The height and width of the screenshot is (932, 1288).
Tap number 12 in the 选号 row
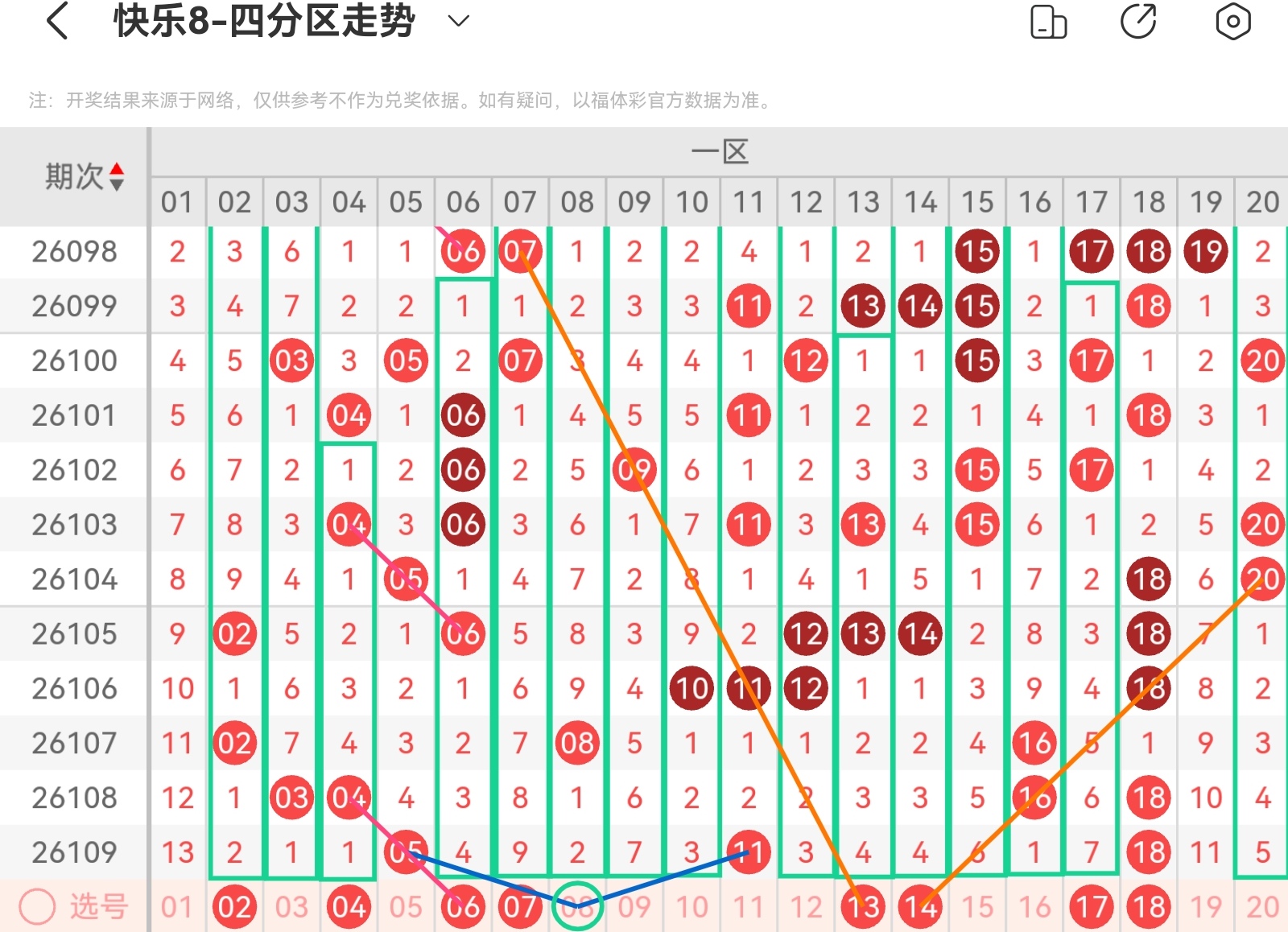806,907
